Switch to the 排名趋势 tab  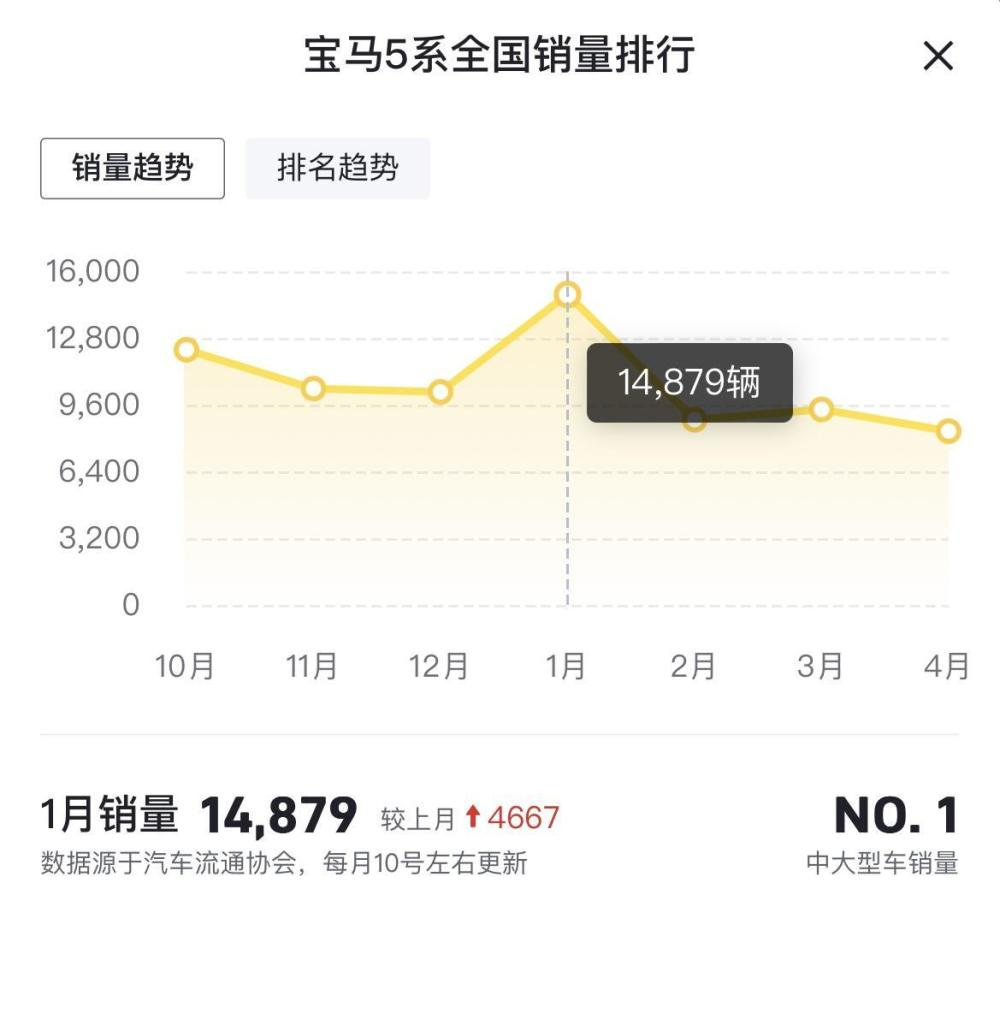[x=338, y=168]
